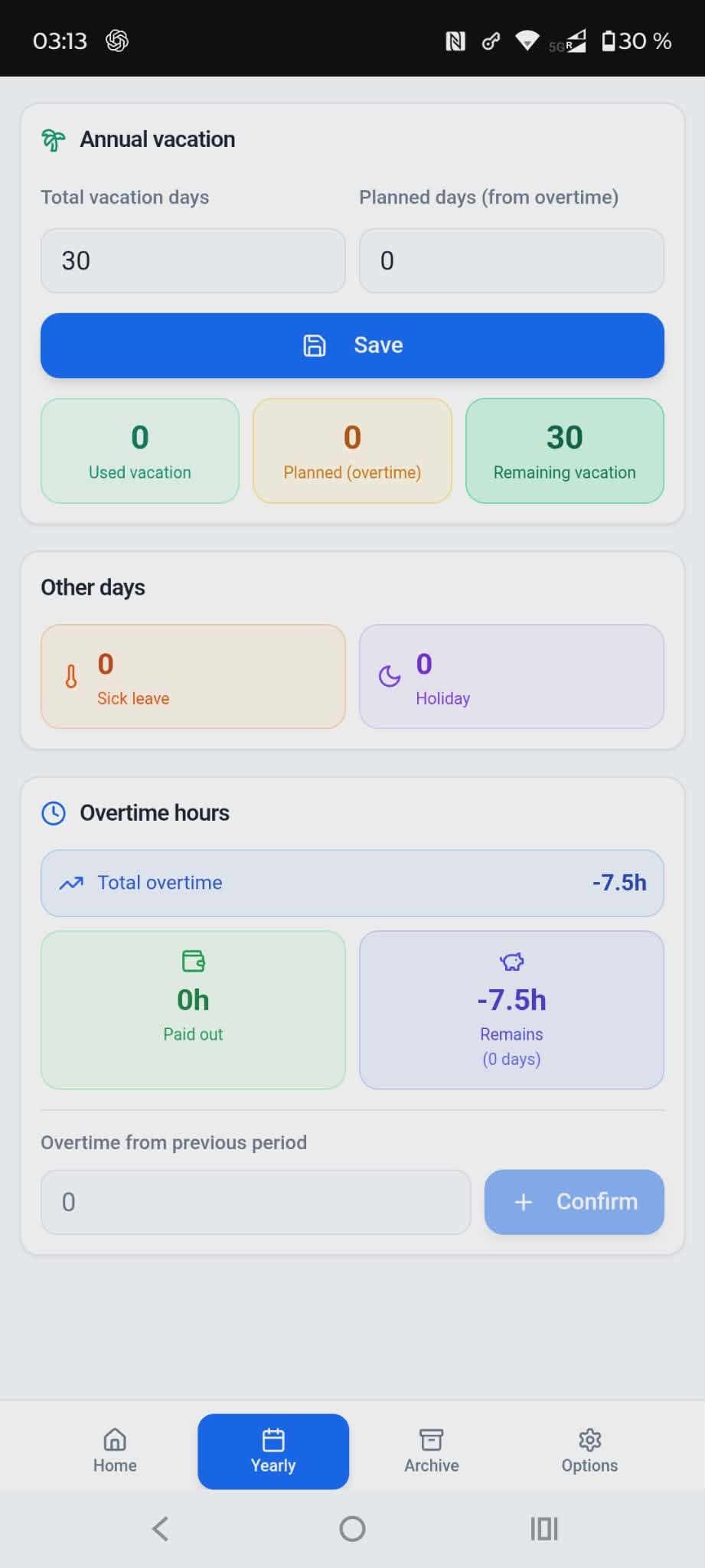
Task: Tap the floppy disk icon on Save button
Action: (314, 345)
